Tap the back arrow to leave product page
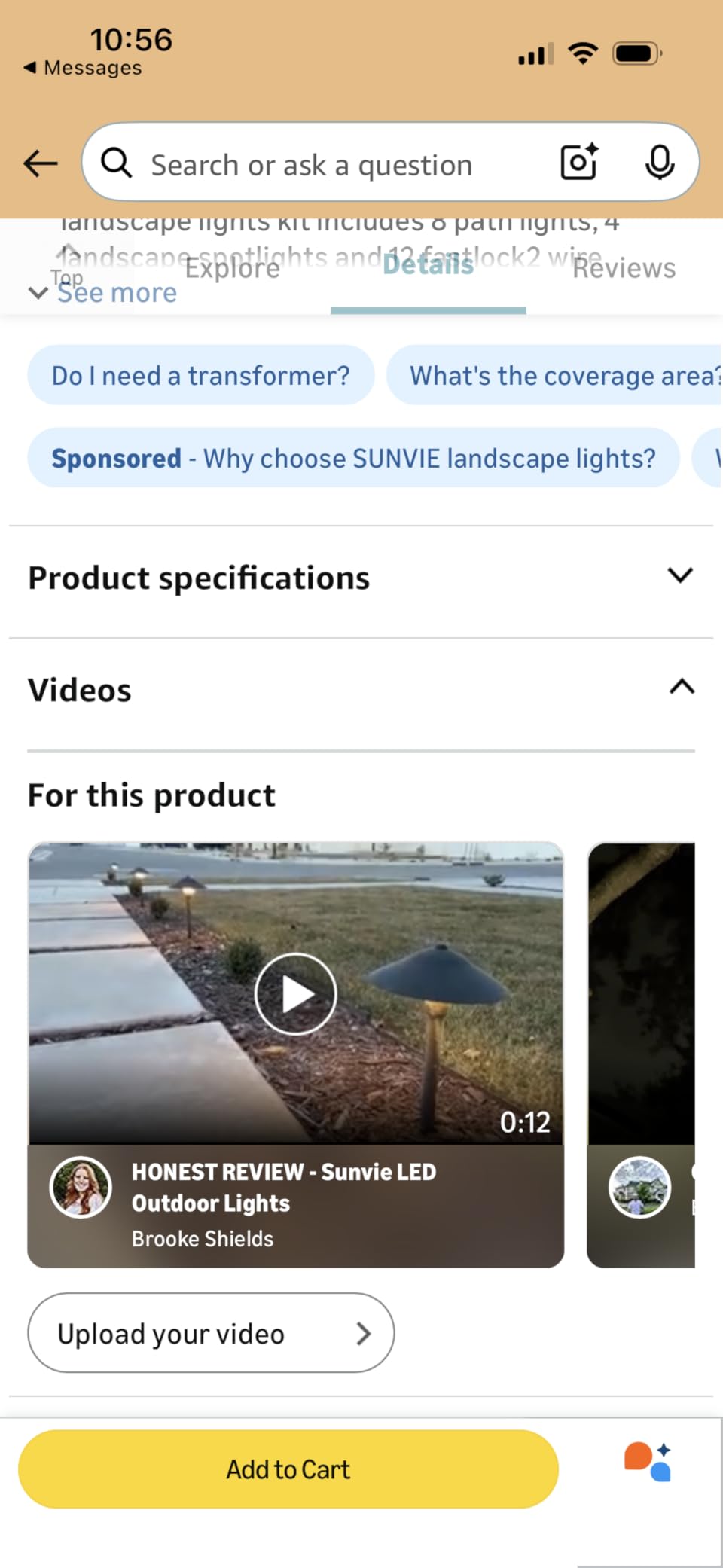 pyautogui.click(x=39, y=163)
